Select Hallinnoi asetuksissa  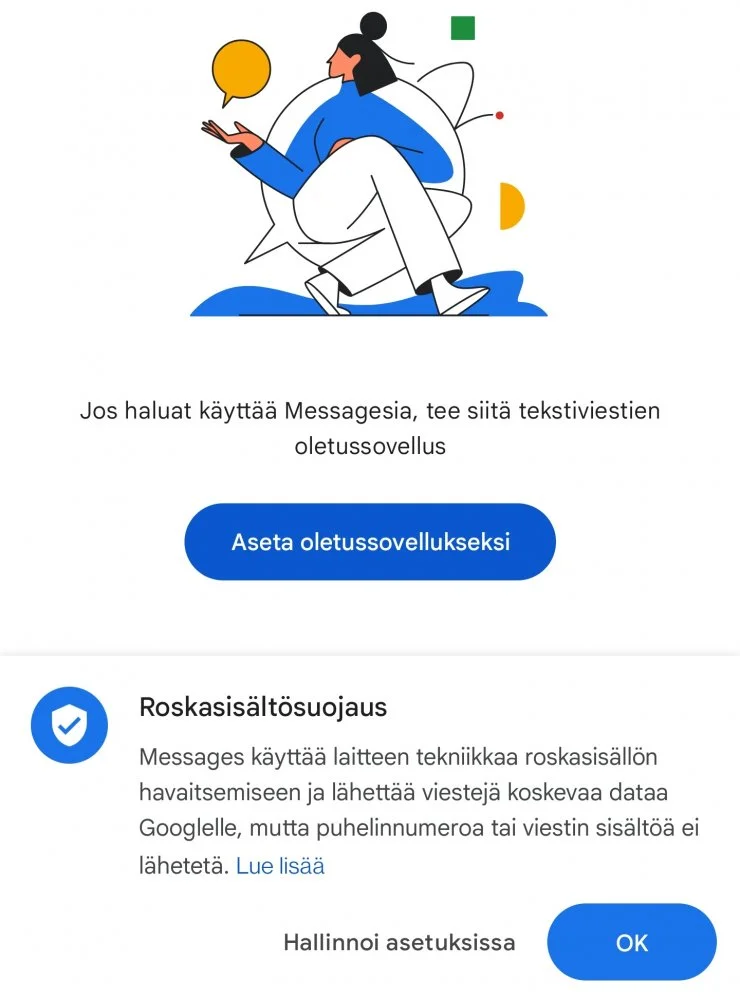[x=399, y=942]
